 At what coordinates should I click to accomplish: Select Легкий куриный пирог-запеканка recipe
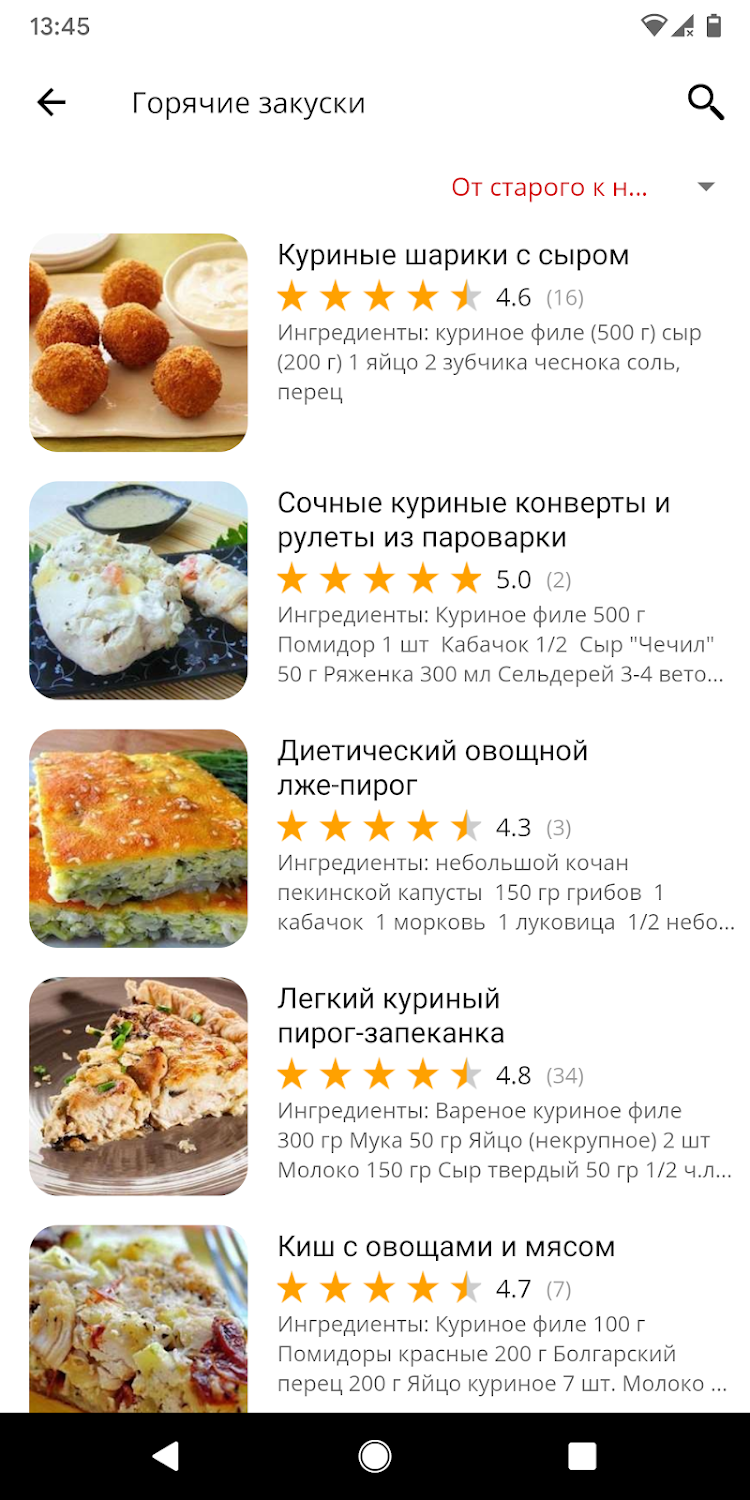[390, 1015]
